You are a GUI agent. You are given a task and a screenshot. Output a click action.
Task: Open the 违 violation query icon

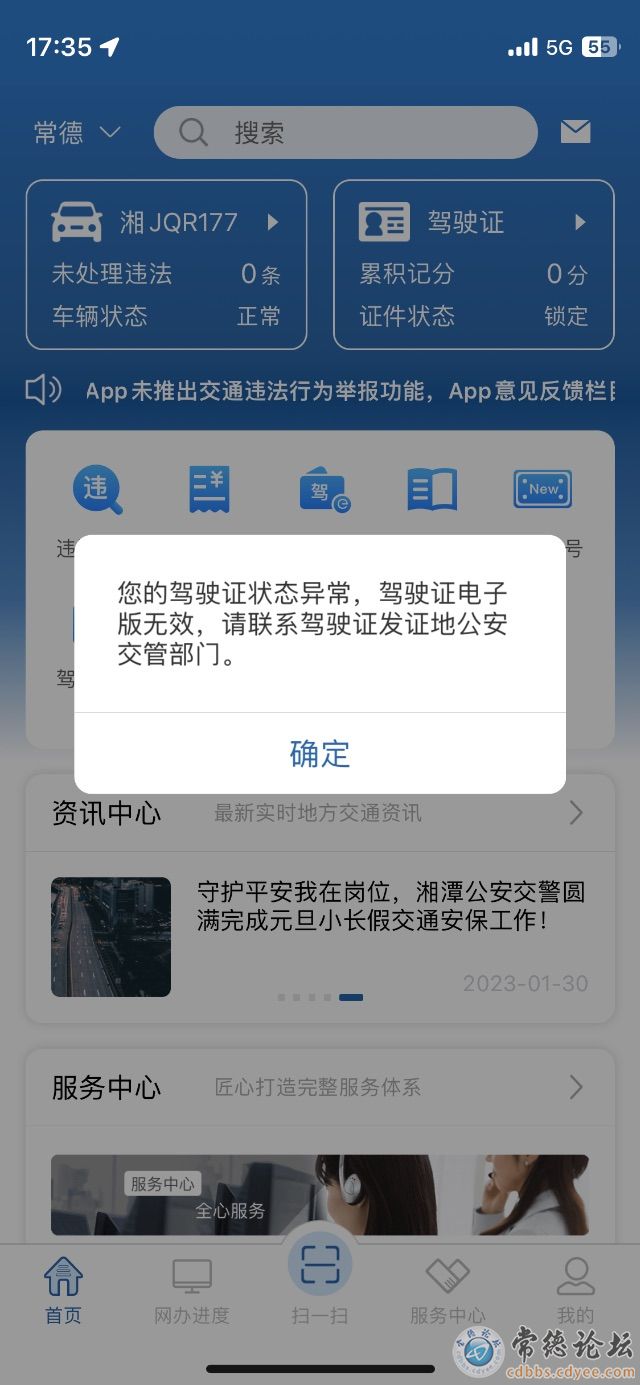tap(97, 490)
